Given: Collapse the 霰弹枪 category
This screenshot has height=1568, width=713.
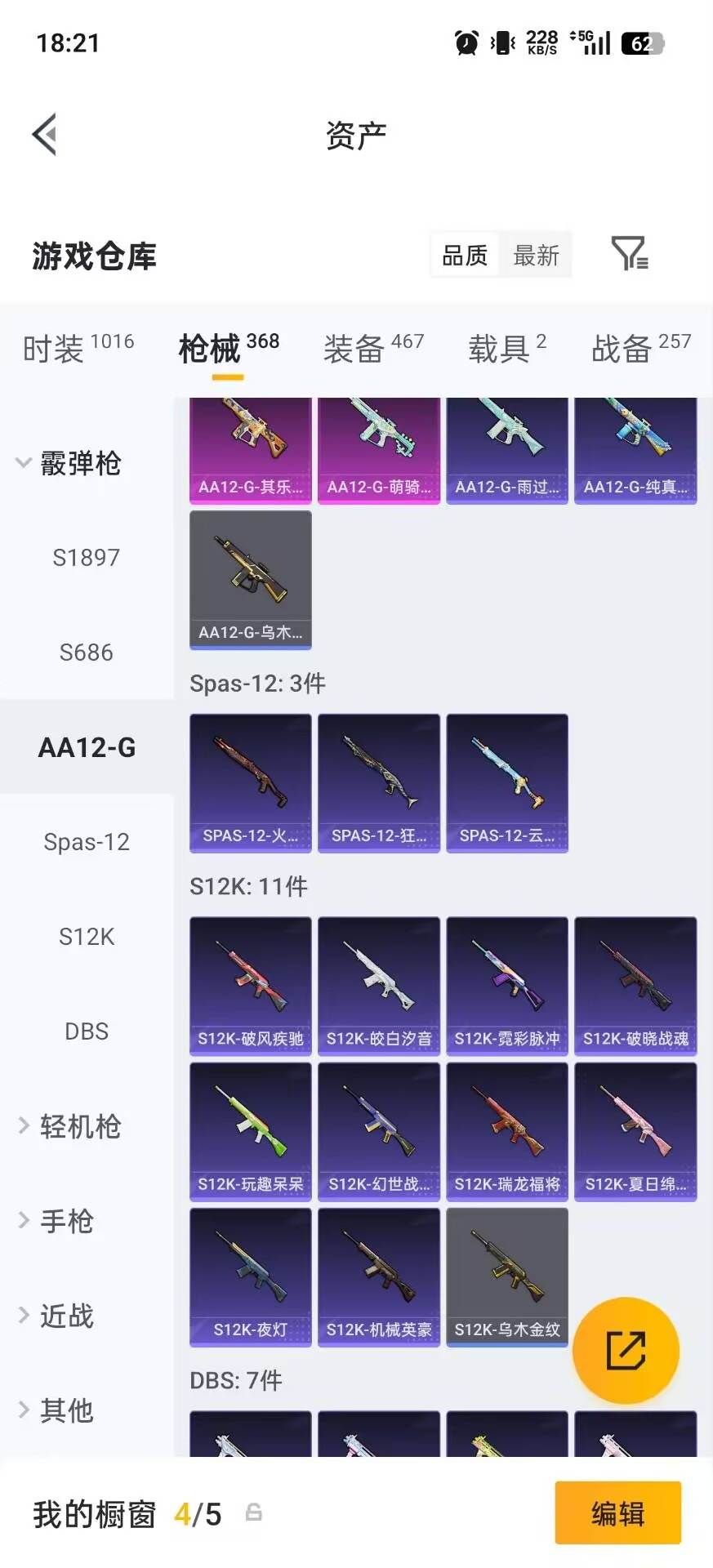Looking at the screenshot, I should coord(69,463).
